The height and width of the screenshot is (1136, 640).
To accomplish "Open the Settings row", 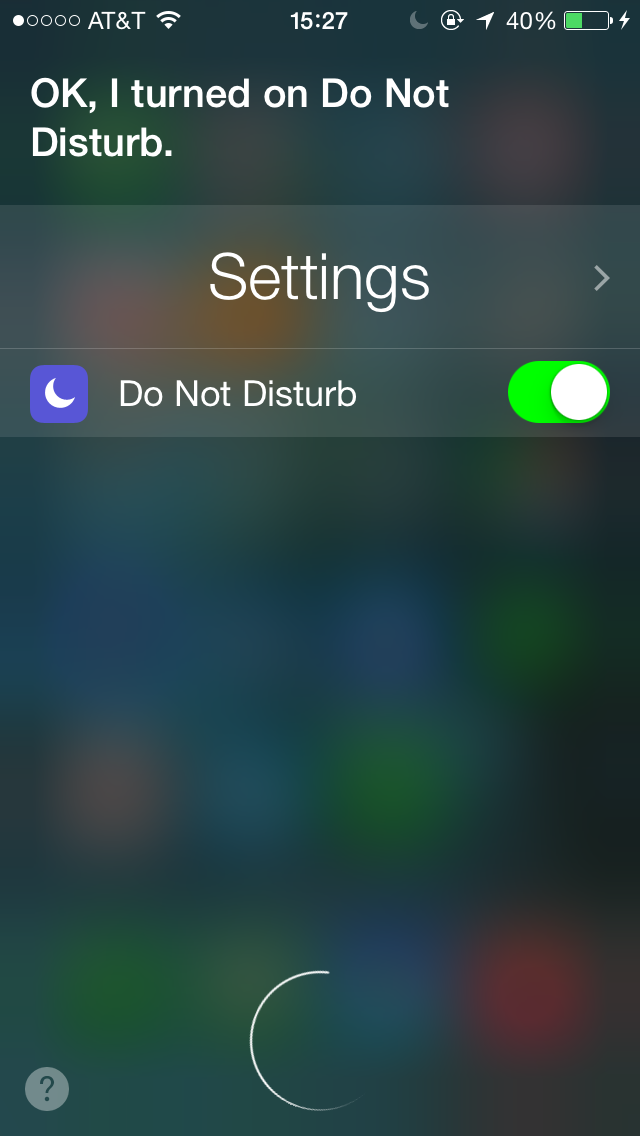I will point(320,277).
